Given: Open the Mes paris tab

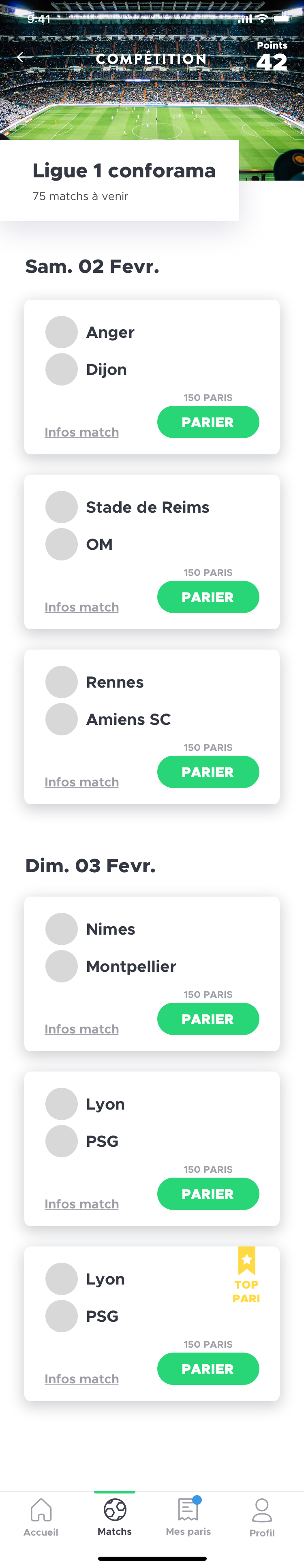Looking at the screenshot, I should [x=188, y=1517].
